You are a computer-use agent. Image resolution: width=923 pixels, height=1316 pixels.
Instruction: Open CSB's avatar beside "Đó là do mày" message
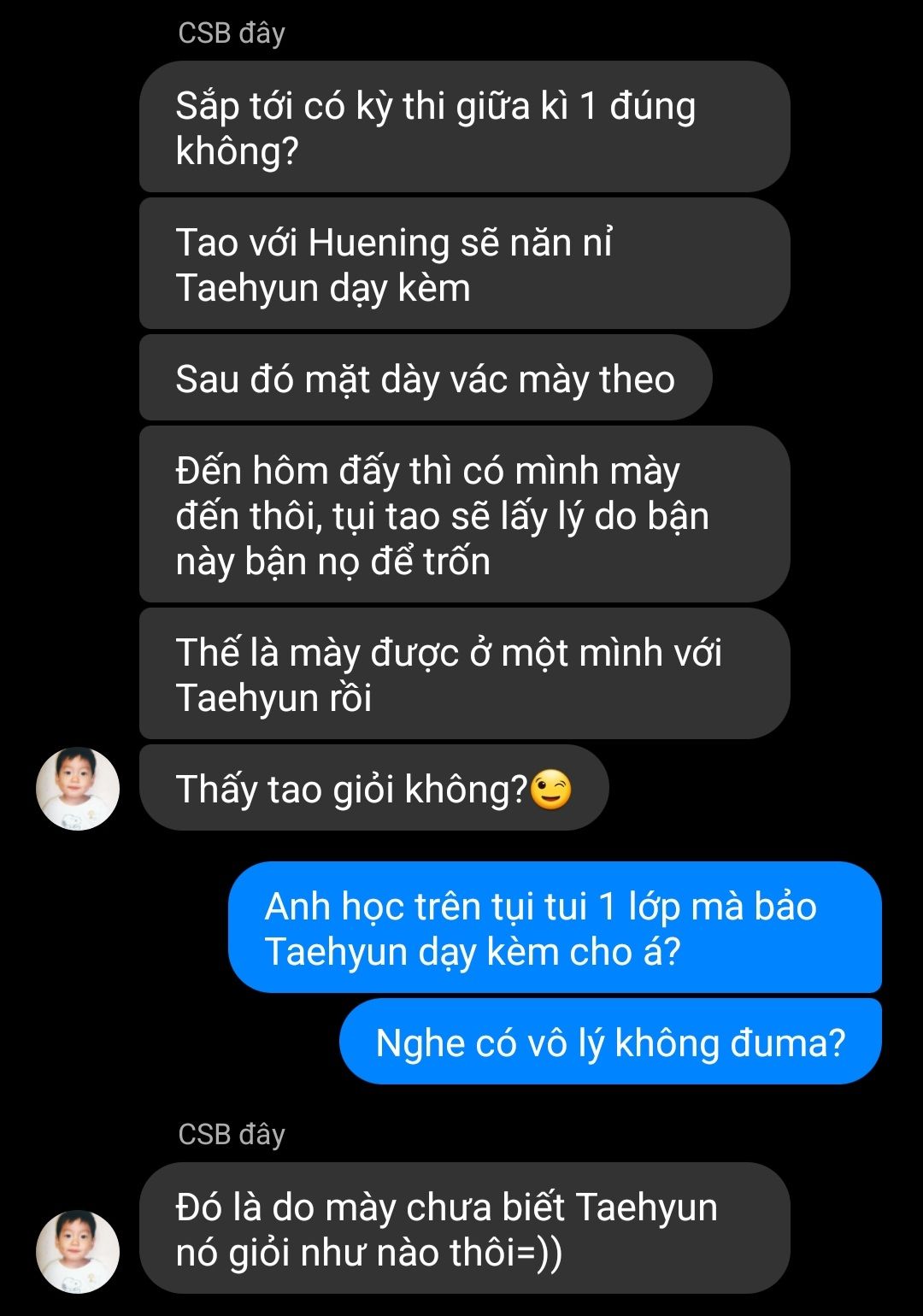(x=78, y=1251)
